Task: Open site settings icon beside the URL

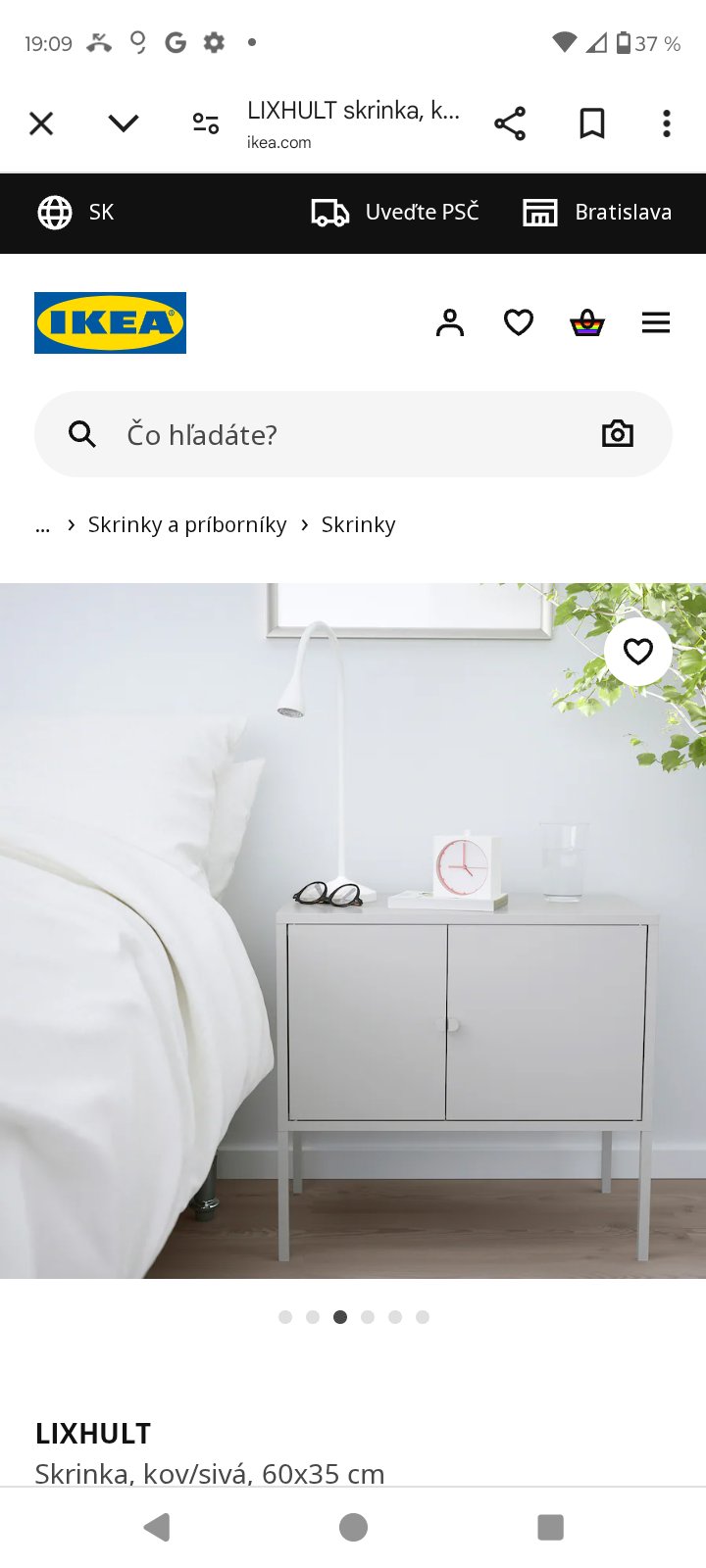Action: (206, 123)
